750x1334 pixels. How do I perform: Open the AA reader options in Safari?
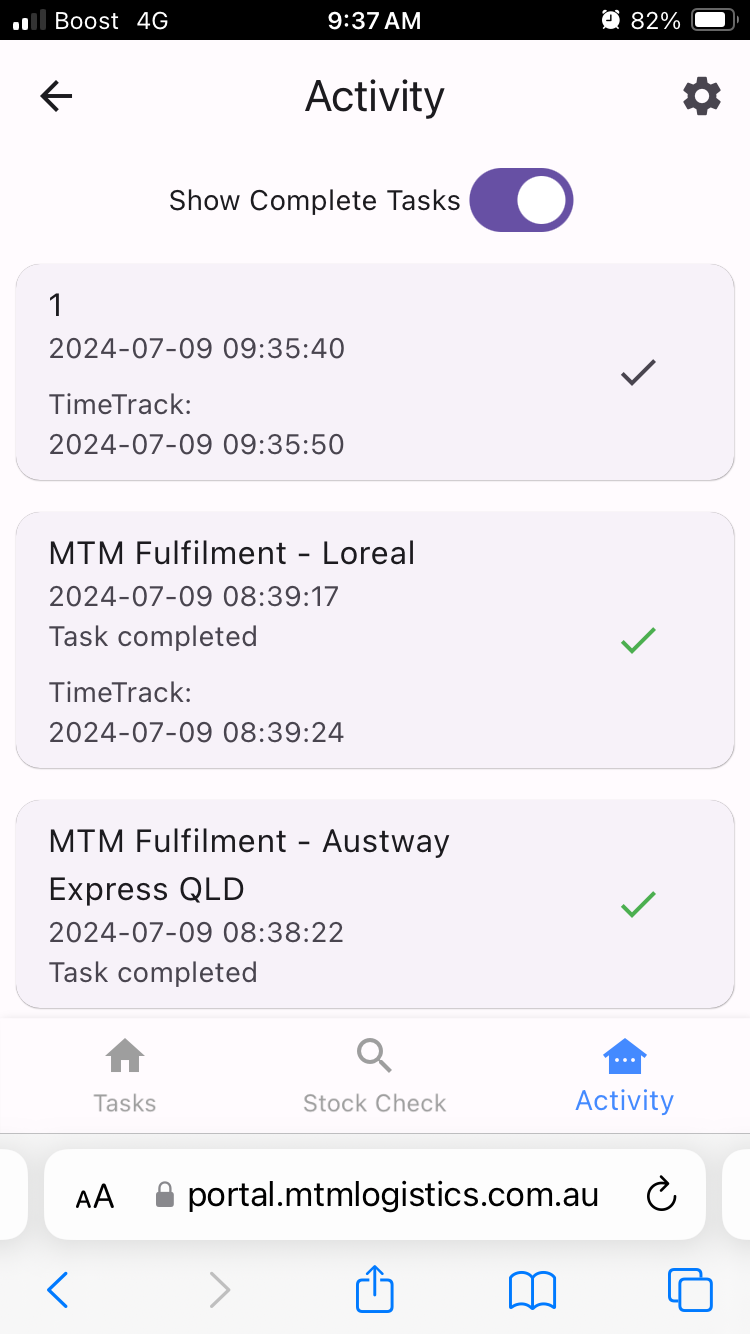[95, 1196]
